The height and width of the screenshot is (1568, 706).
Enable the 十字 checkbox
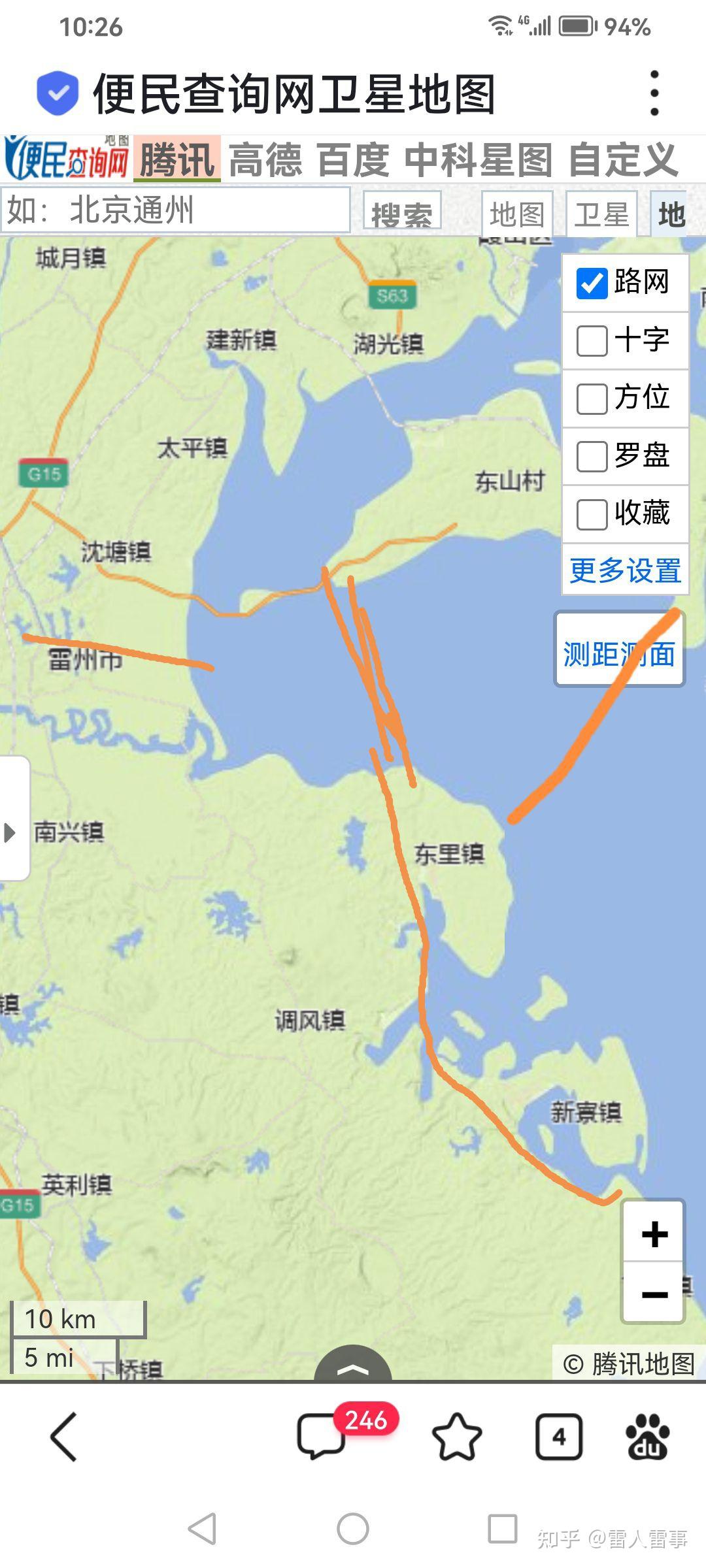[592, 340]
